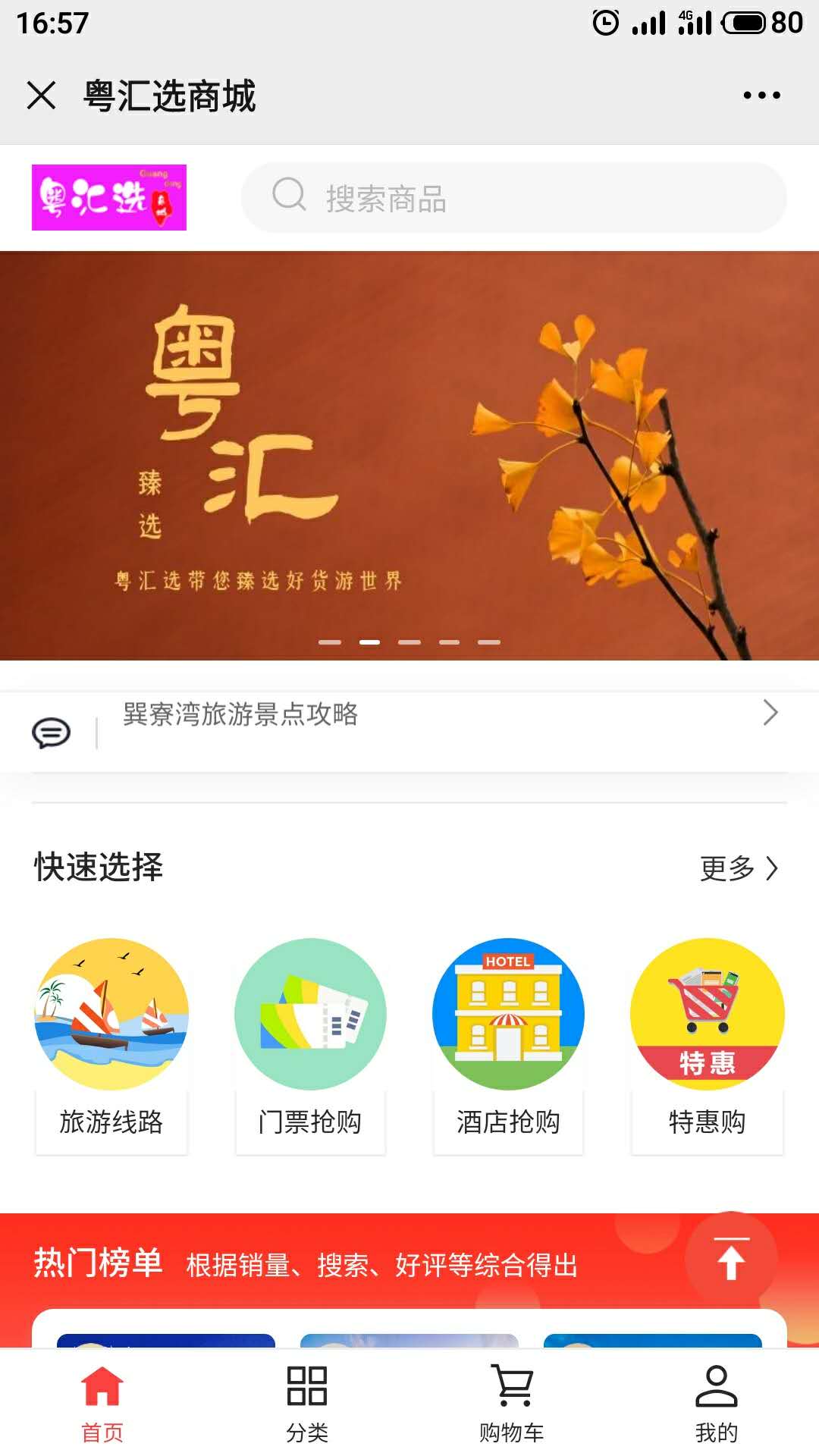Open the 粤汇 promotional banner

[x=409, y=455]
